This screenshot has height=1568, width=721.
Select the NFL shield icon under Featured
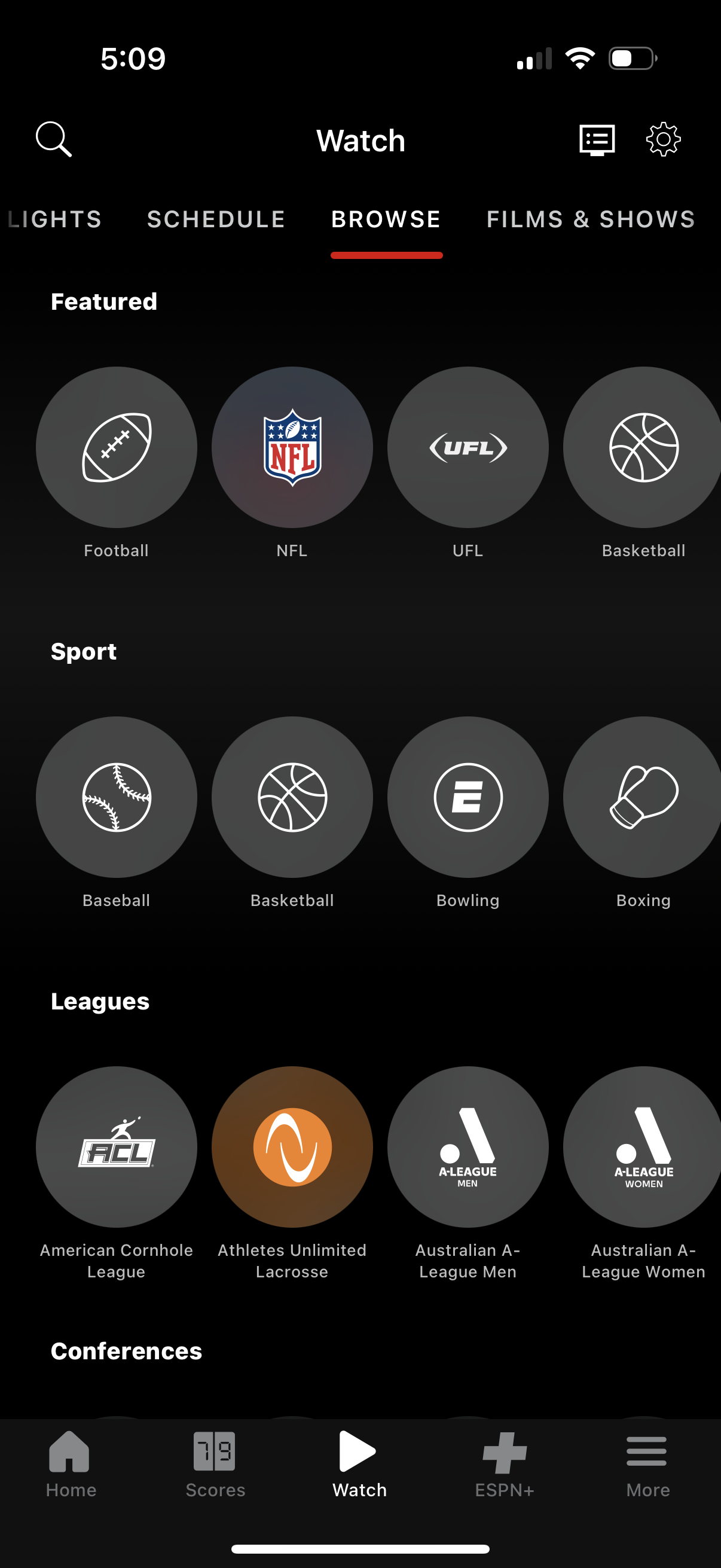click(292, 447)
